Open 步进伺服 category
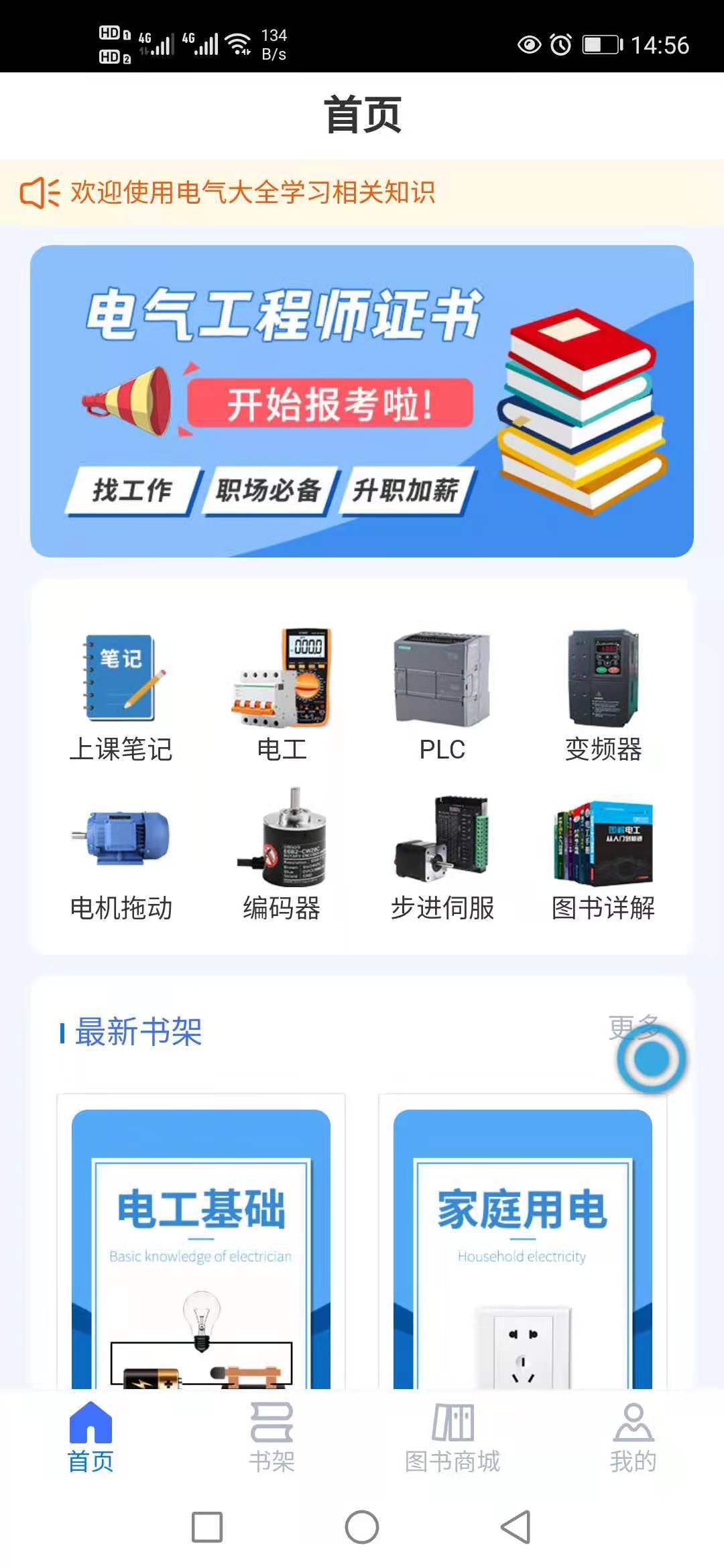Image resolution: width=724 pixels, height=1568 pixels. [442, 856]
